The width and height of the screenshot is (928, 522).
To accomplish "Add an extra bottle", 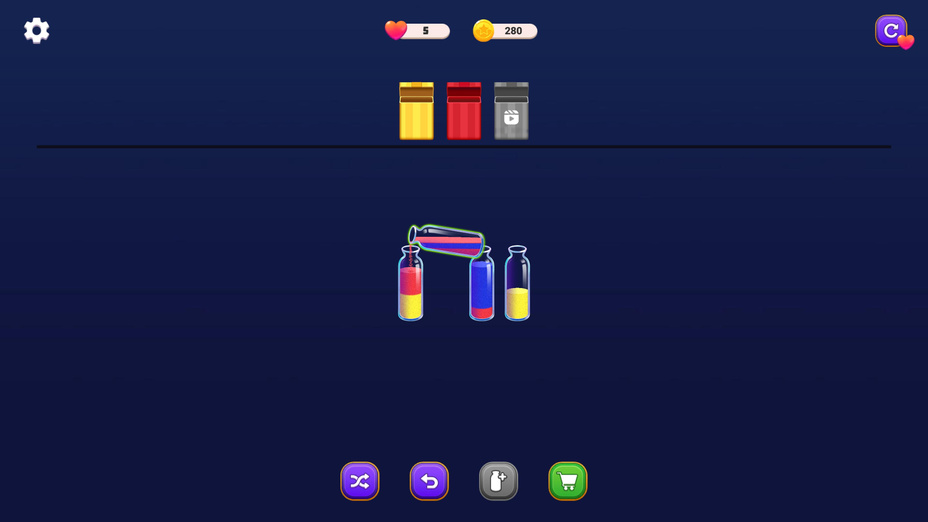I will pos(498,481).
